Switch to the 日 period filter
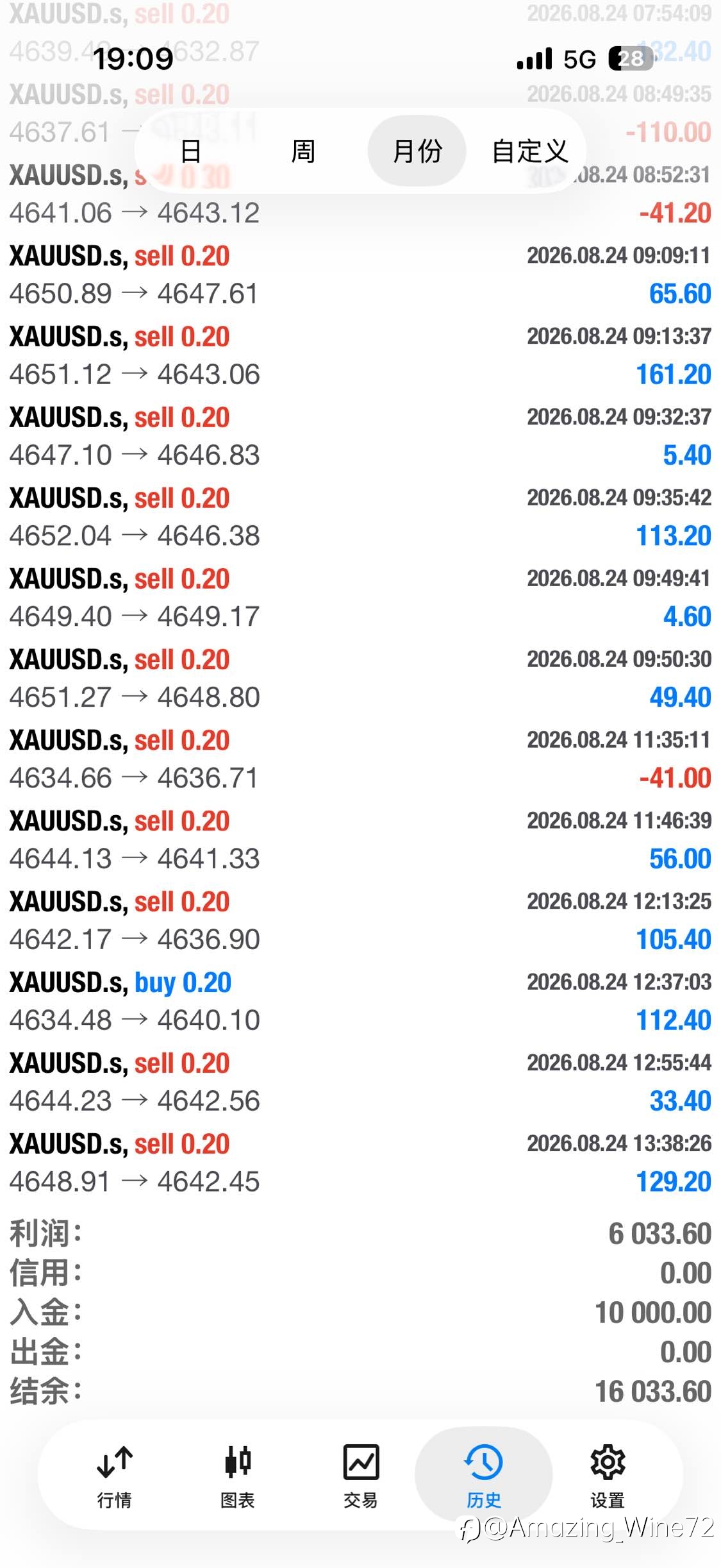Screen dimensions: 721x1568 pyautogui.click(x=190, y=152)
